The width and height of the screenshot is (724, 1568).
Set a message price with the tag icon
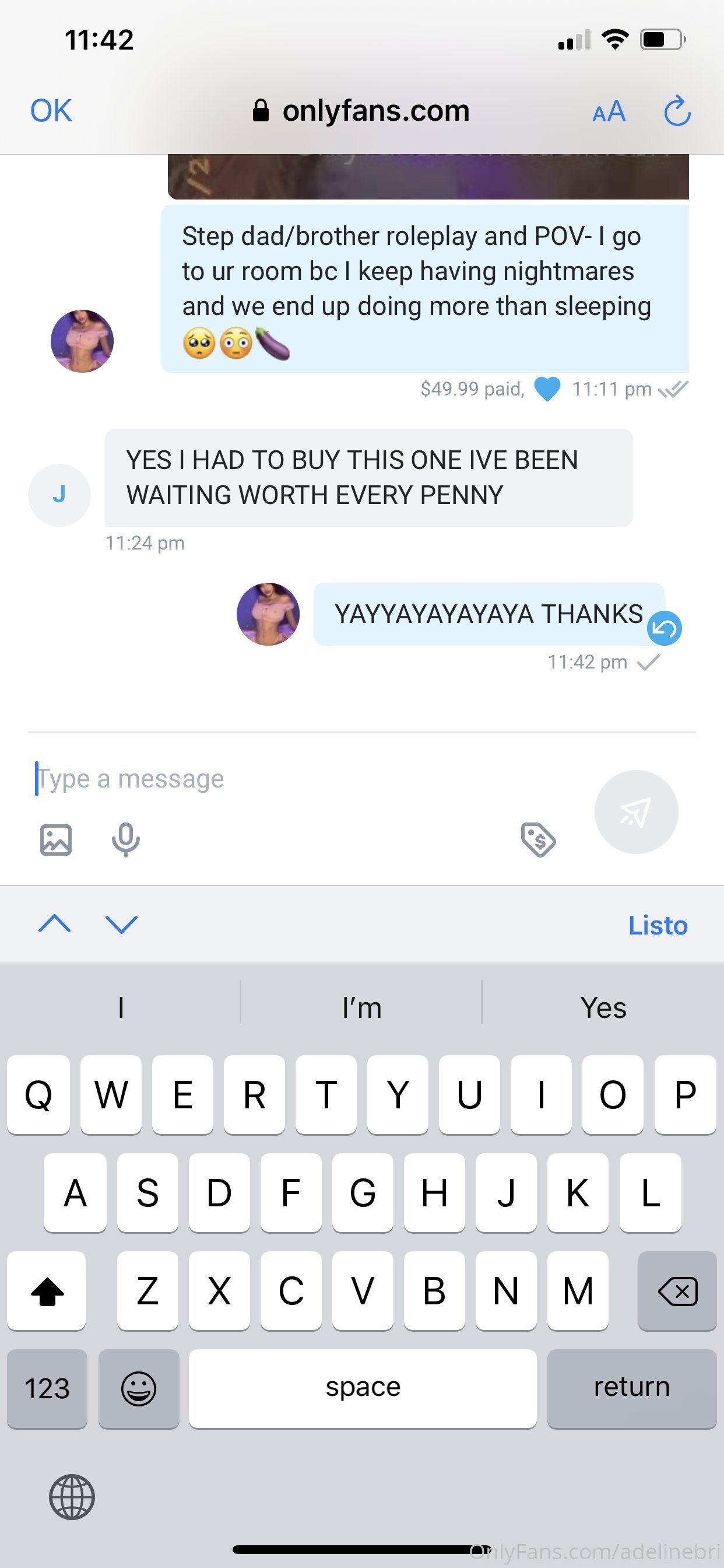coord(539,840)
